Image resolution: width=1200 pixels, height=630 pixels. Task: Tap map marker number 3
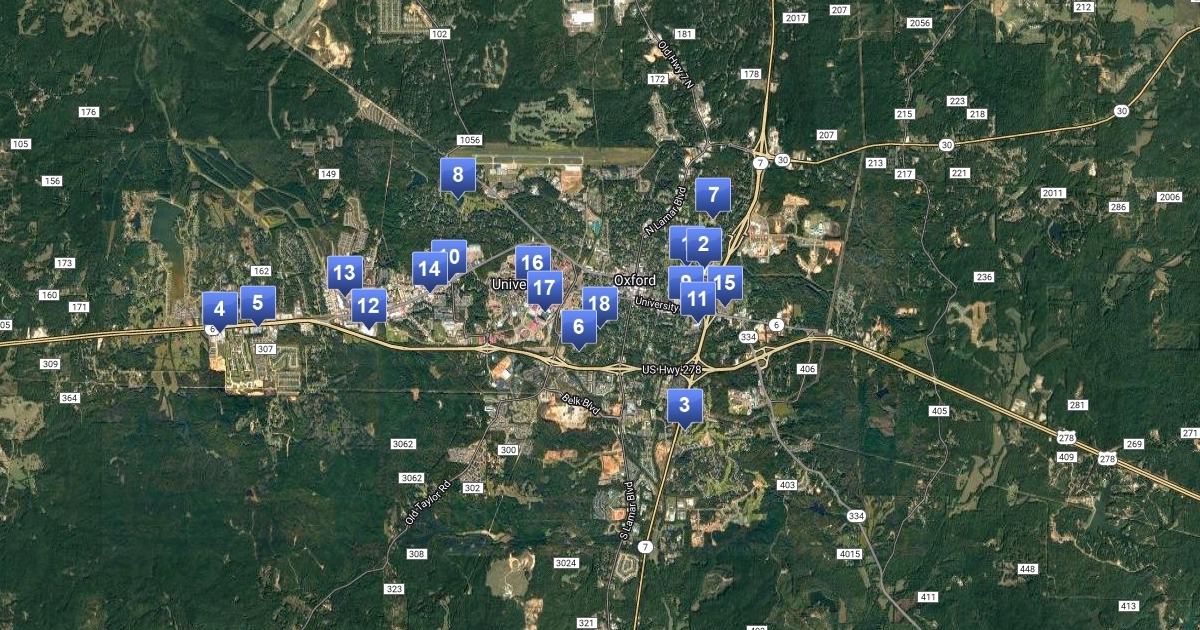[684, 405]
